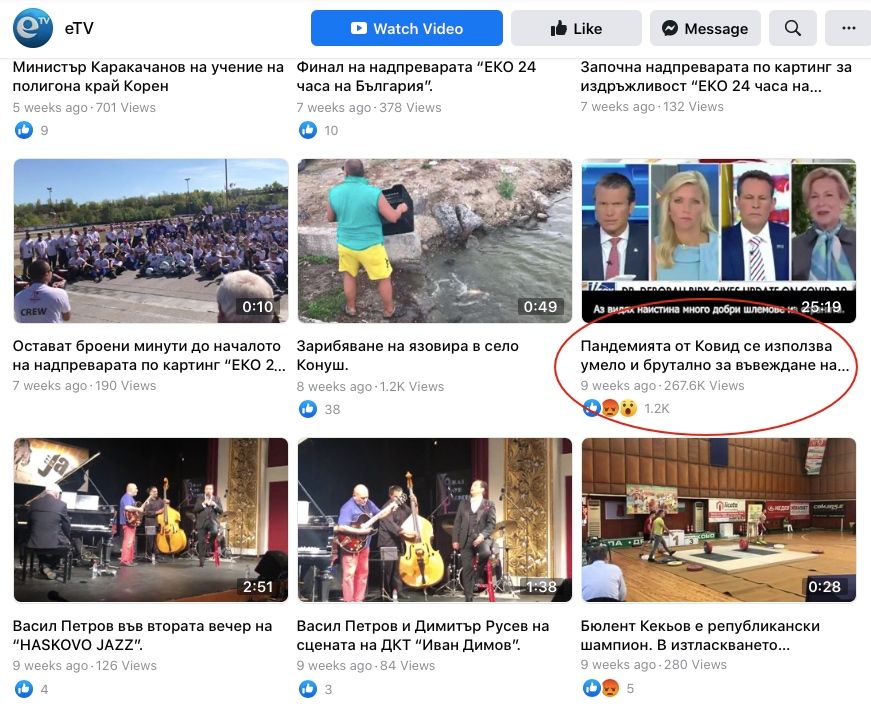Play the 0:28 weightlifting video
The image size is (871, 716).
point(718,519)
